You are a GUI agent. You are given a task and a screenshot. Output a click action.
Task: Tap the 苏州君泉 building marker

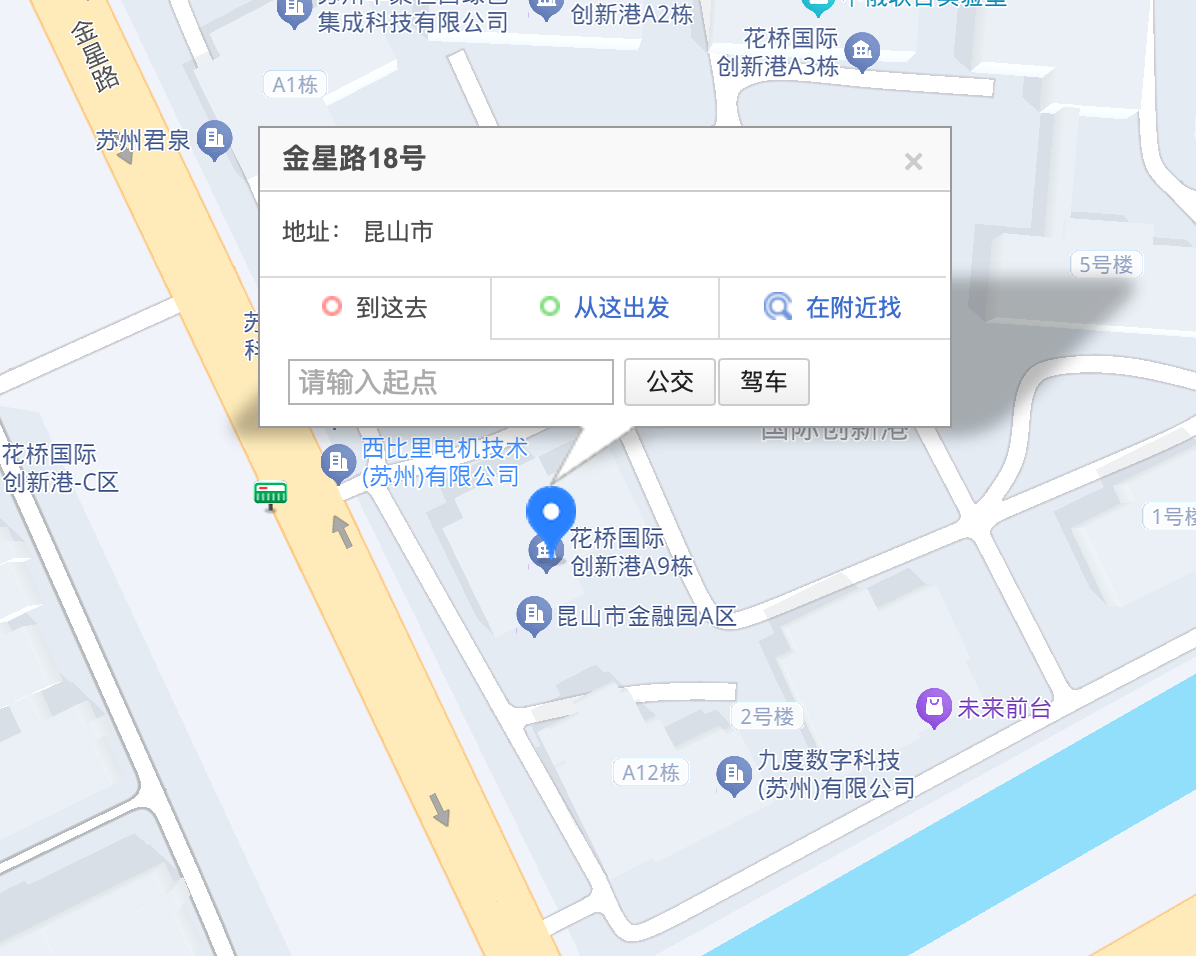click(214, 140)
